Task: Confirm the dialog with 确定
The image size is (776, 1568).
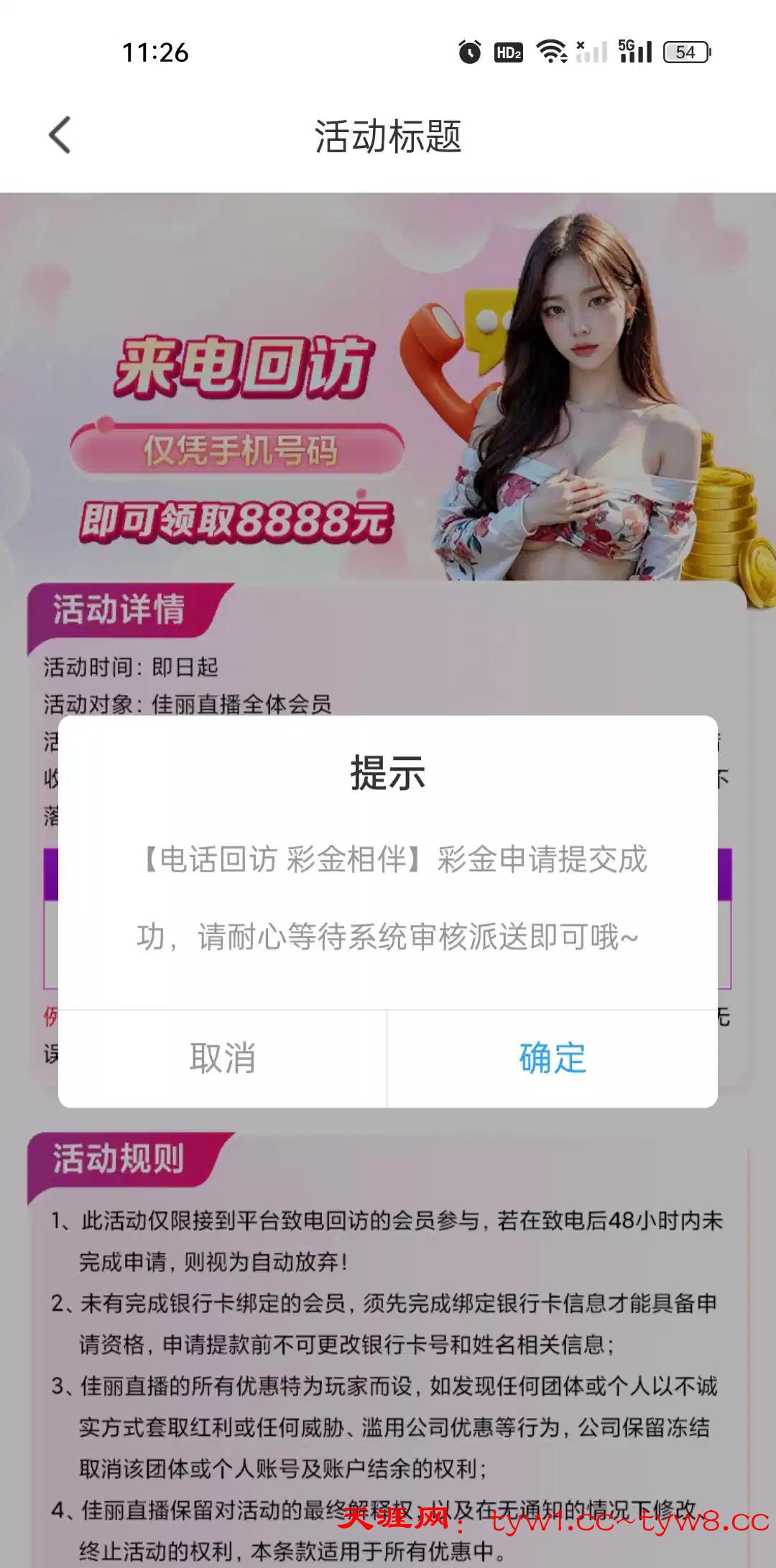Action: pyautogui.click(x=552, y=1058)
